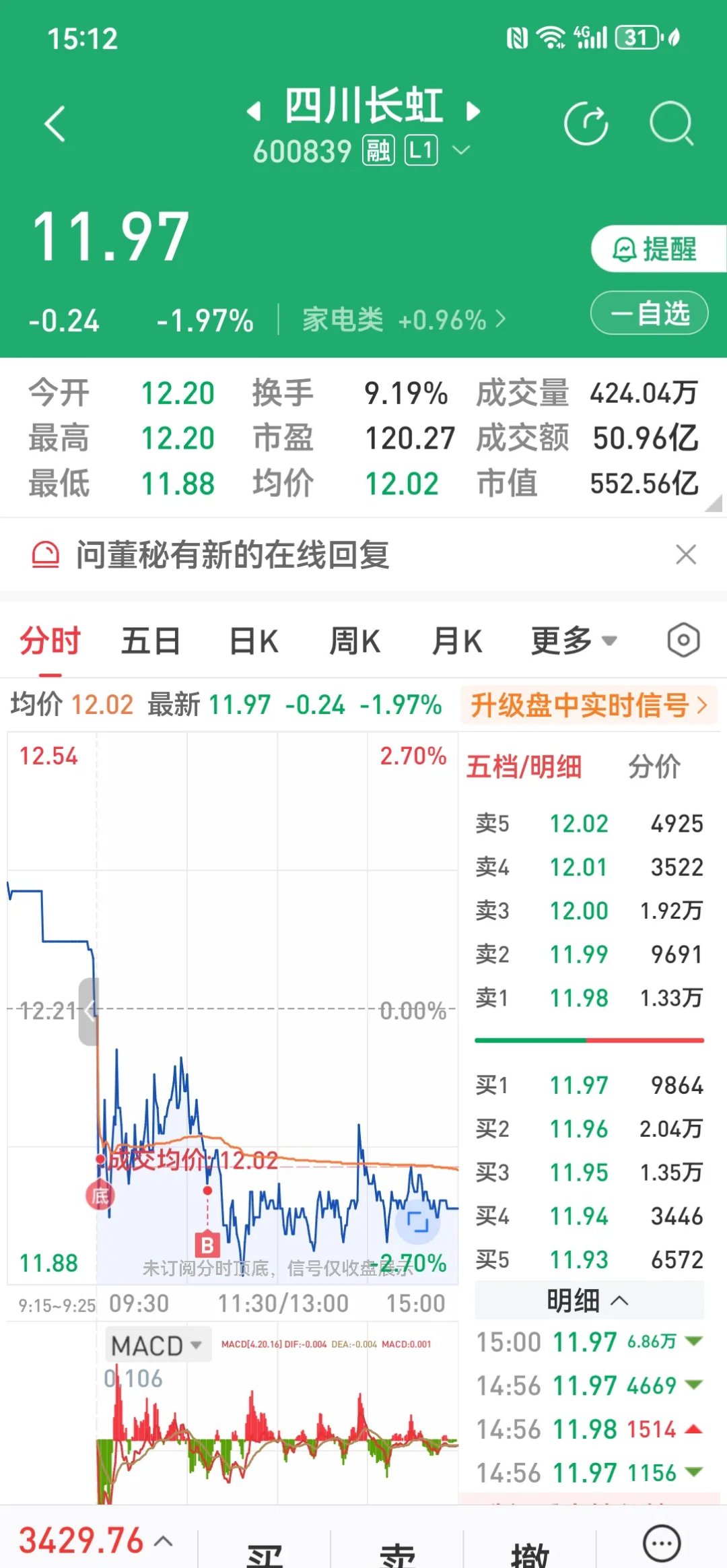Switch between 五档/明细 panel view
This screenshot has height=1568, width=727.
click(526, 768)
